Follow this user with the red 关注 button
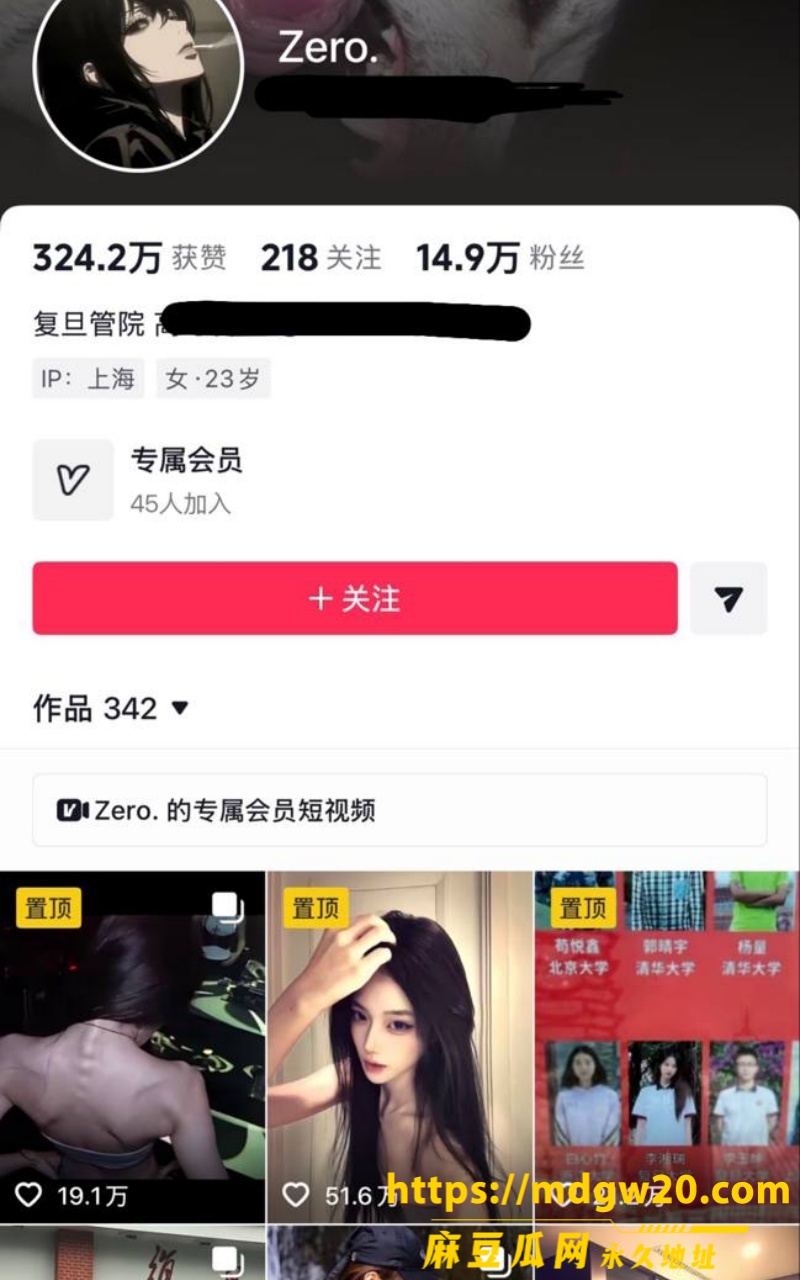This screenshot has width=800, height=1280. coord(355,598)
